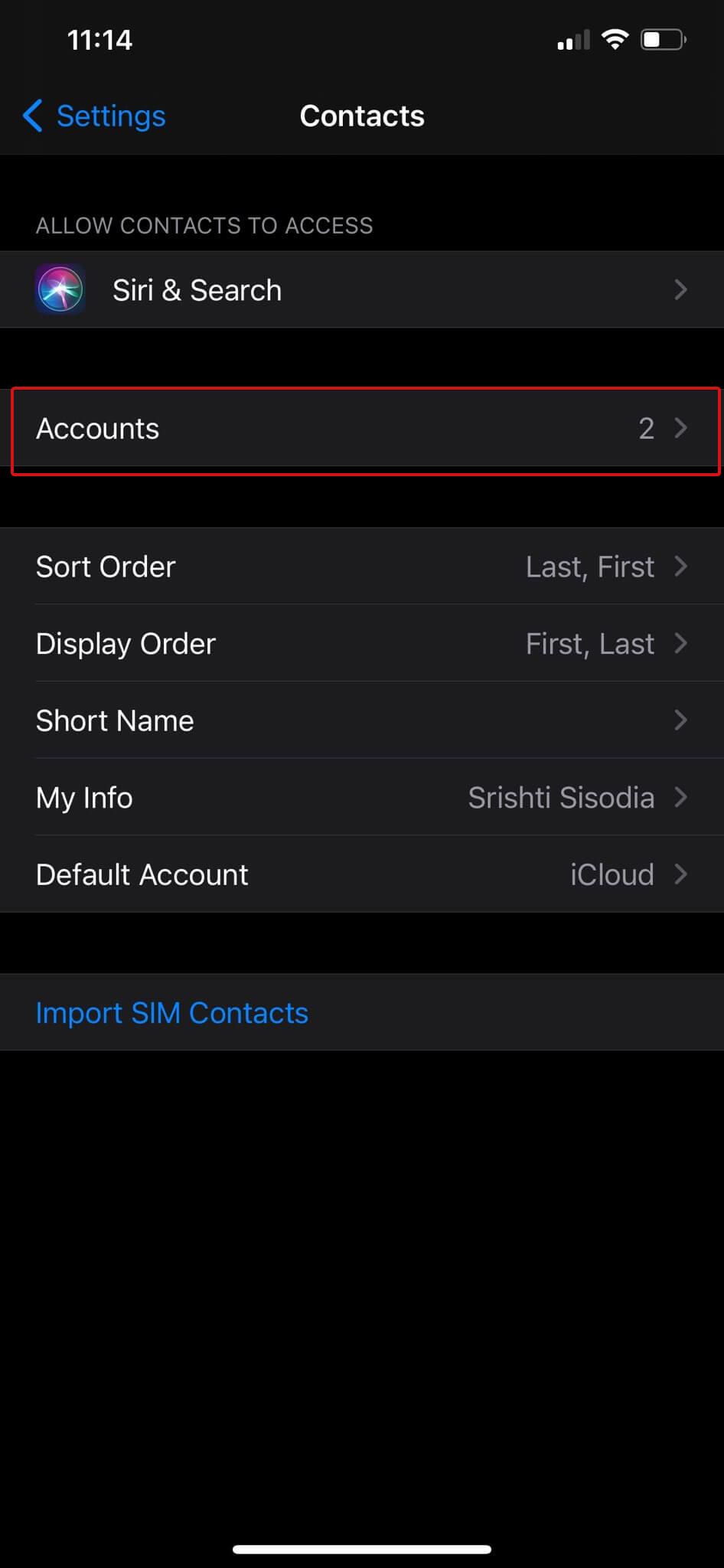
Task: Tap Import SIM Contacts
Action: pyautogui.click(x=171, y=1012)
